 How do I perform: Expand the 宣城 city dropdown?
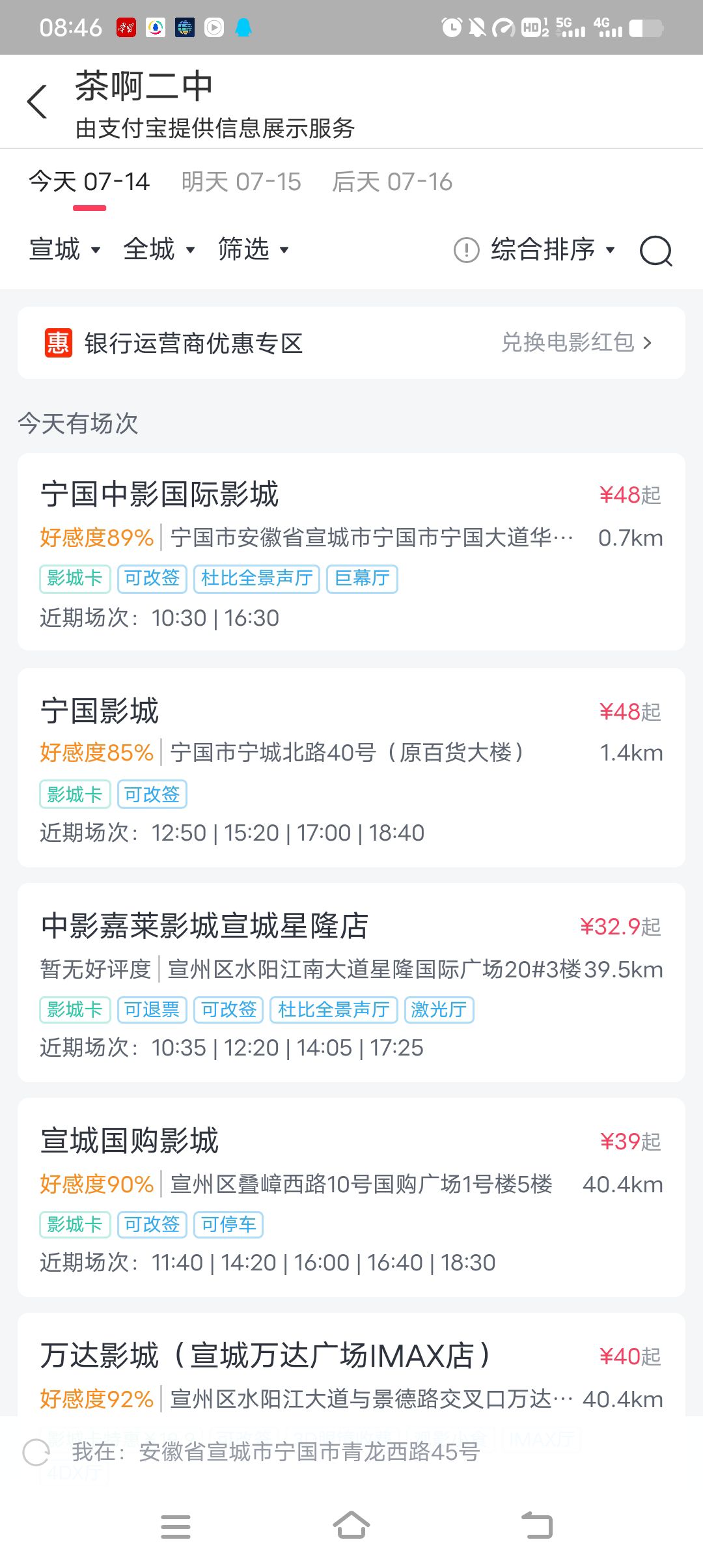click(64, 249)
